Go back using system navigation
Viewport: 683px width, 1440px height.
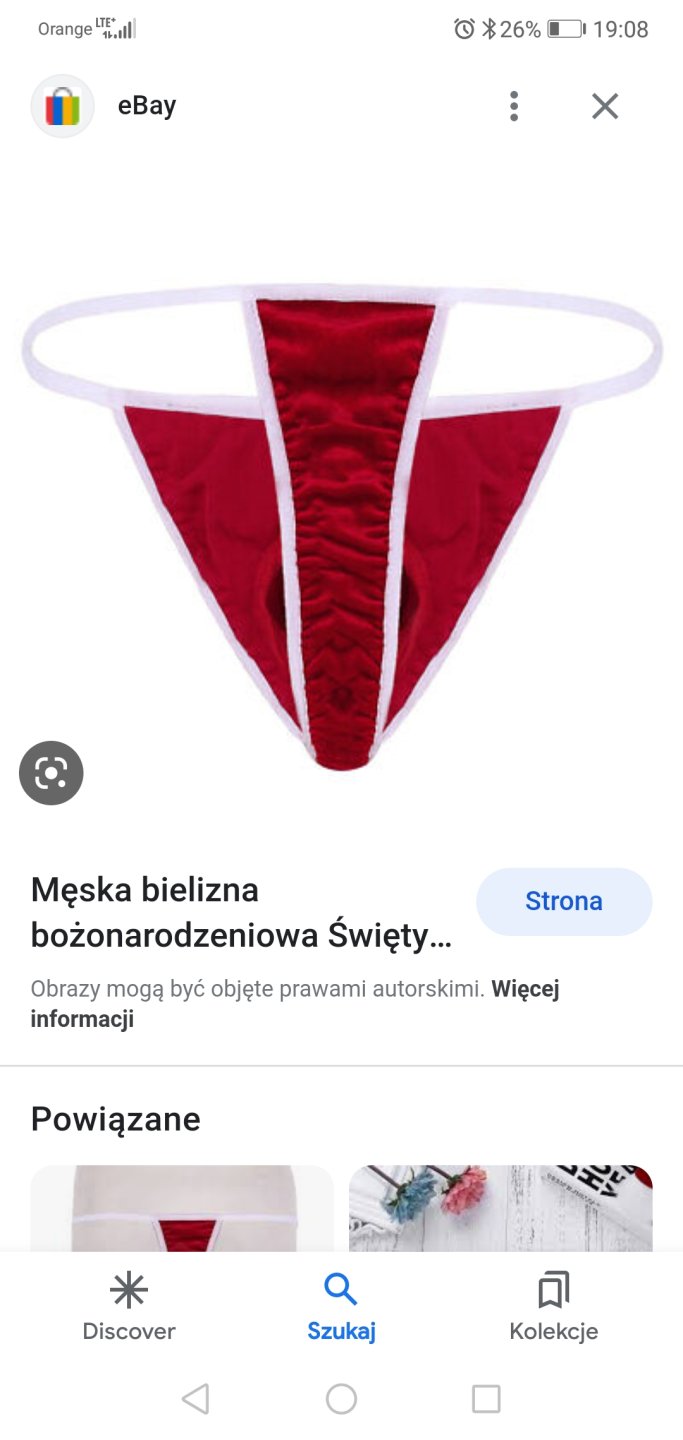pyautogui.click(x=196, y=1398)
